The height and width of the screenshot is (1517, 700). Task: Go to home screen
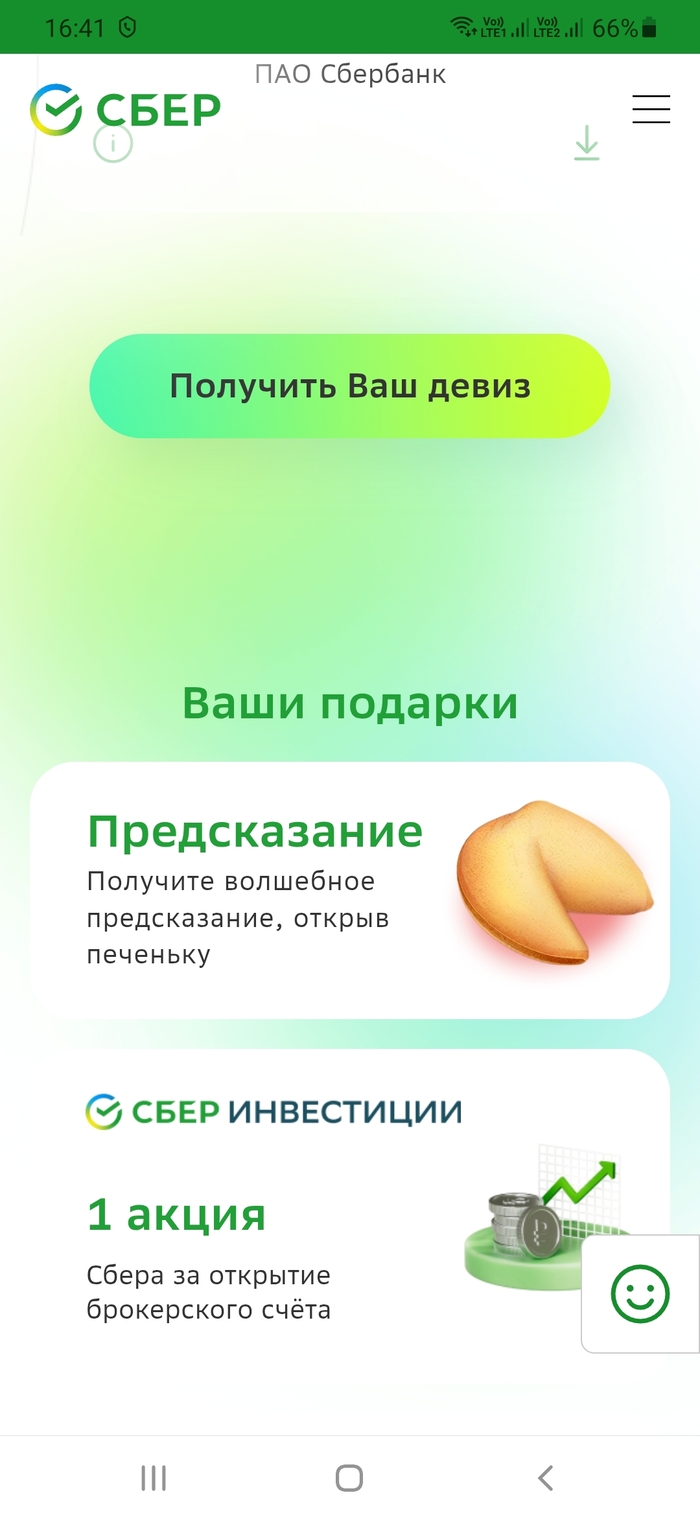pos(349,1477)
